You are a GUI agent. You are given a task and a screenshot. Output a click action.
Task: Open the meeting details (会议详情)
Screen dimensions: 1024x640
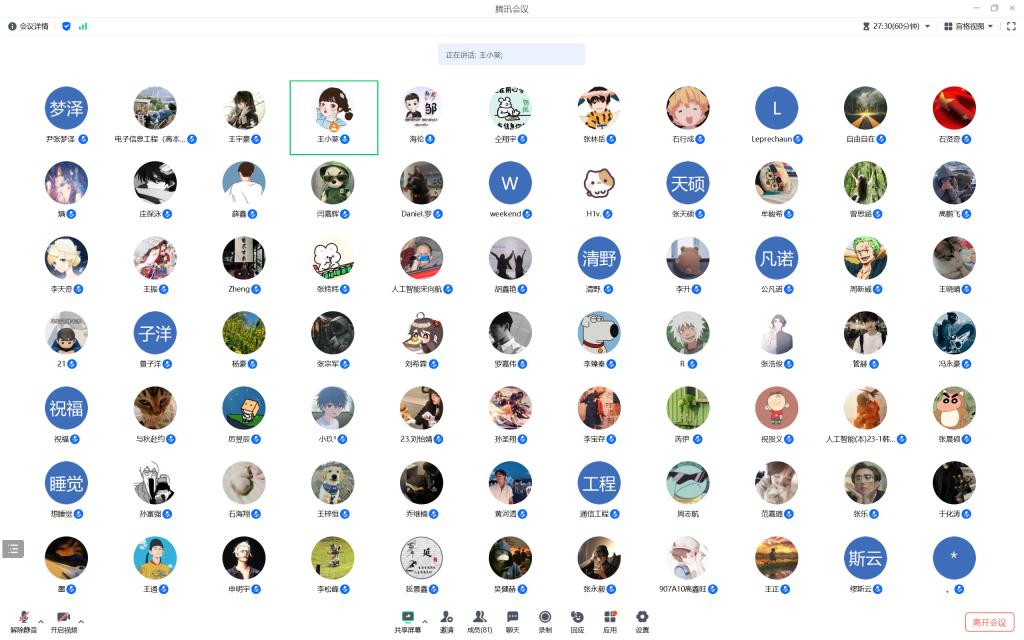click(x=29, y=26)
